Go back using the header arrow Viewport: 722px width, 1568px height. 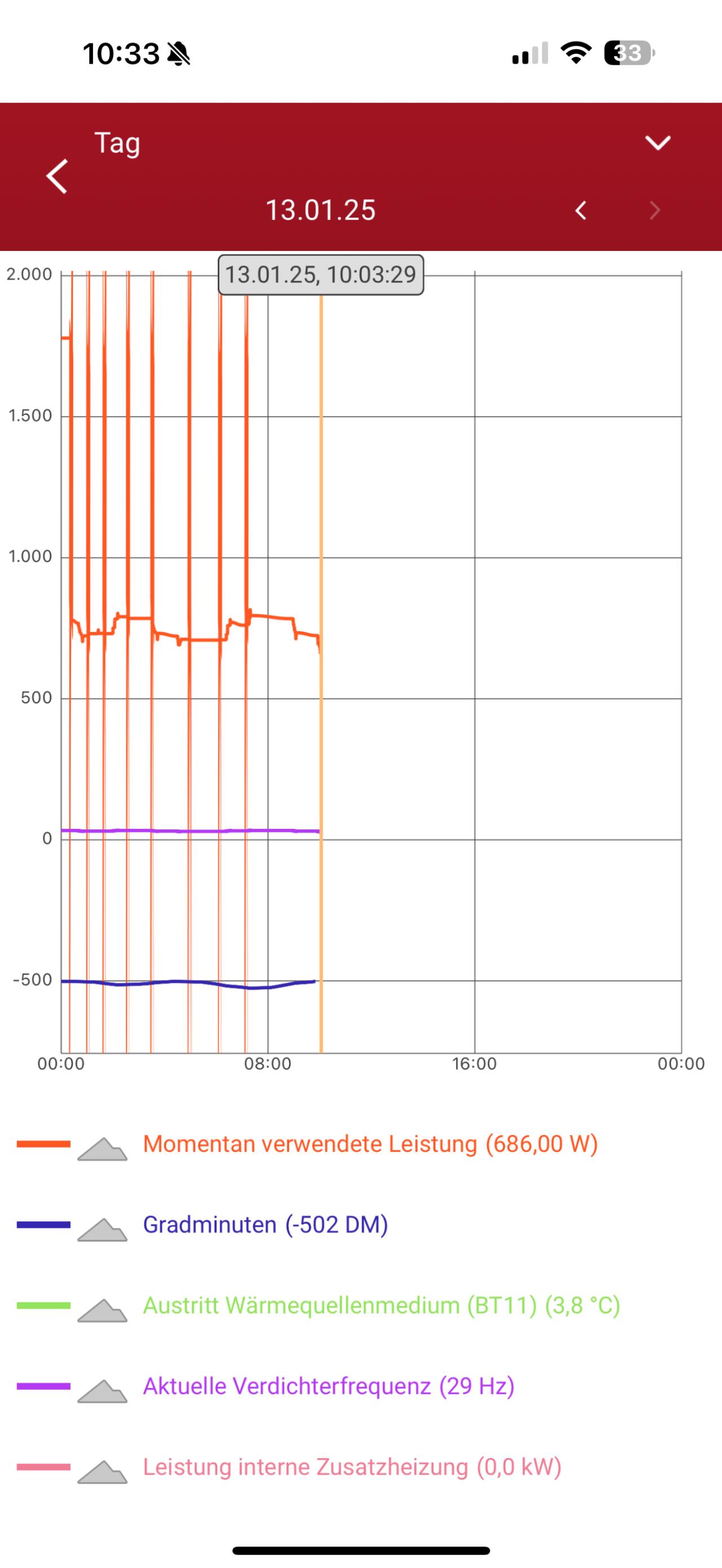[56, 176]
